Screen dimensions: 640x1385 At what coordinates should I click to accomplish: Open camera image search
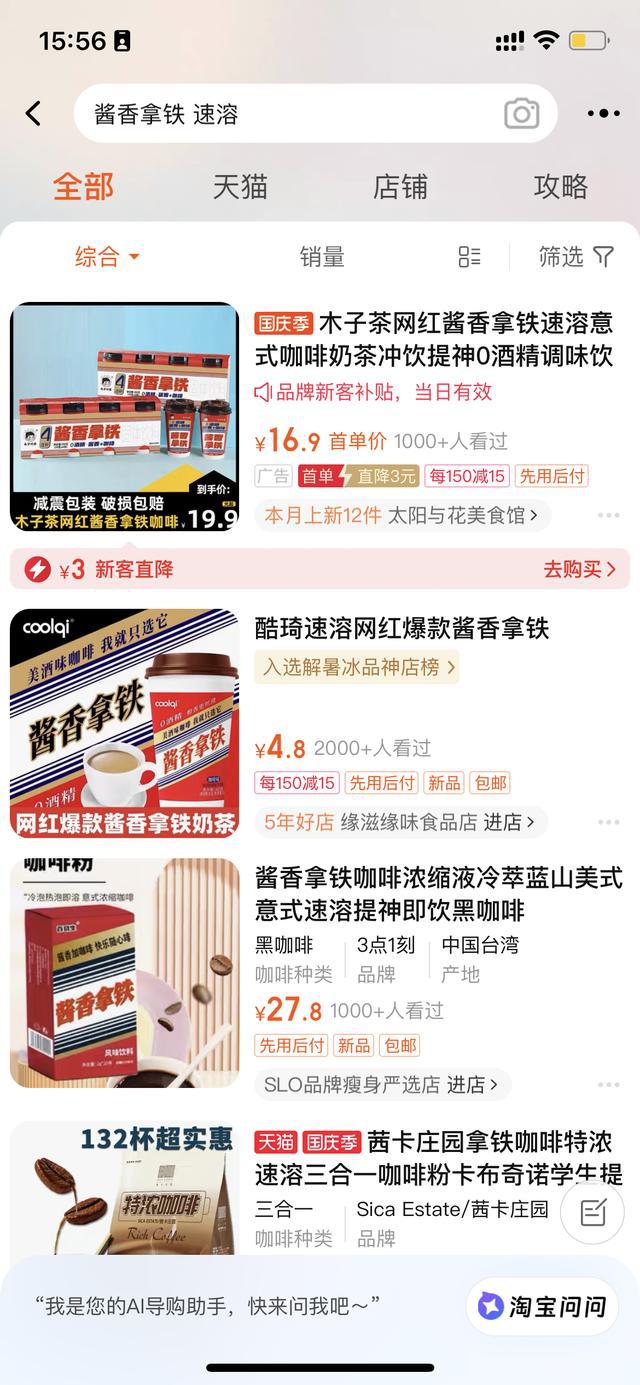[x=521, y=114]
